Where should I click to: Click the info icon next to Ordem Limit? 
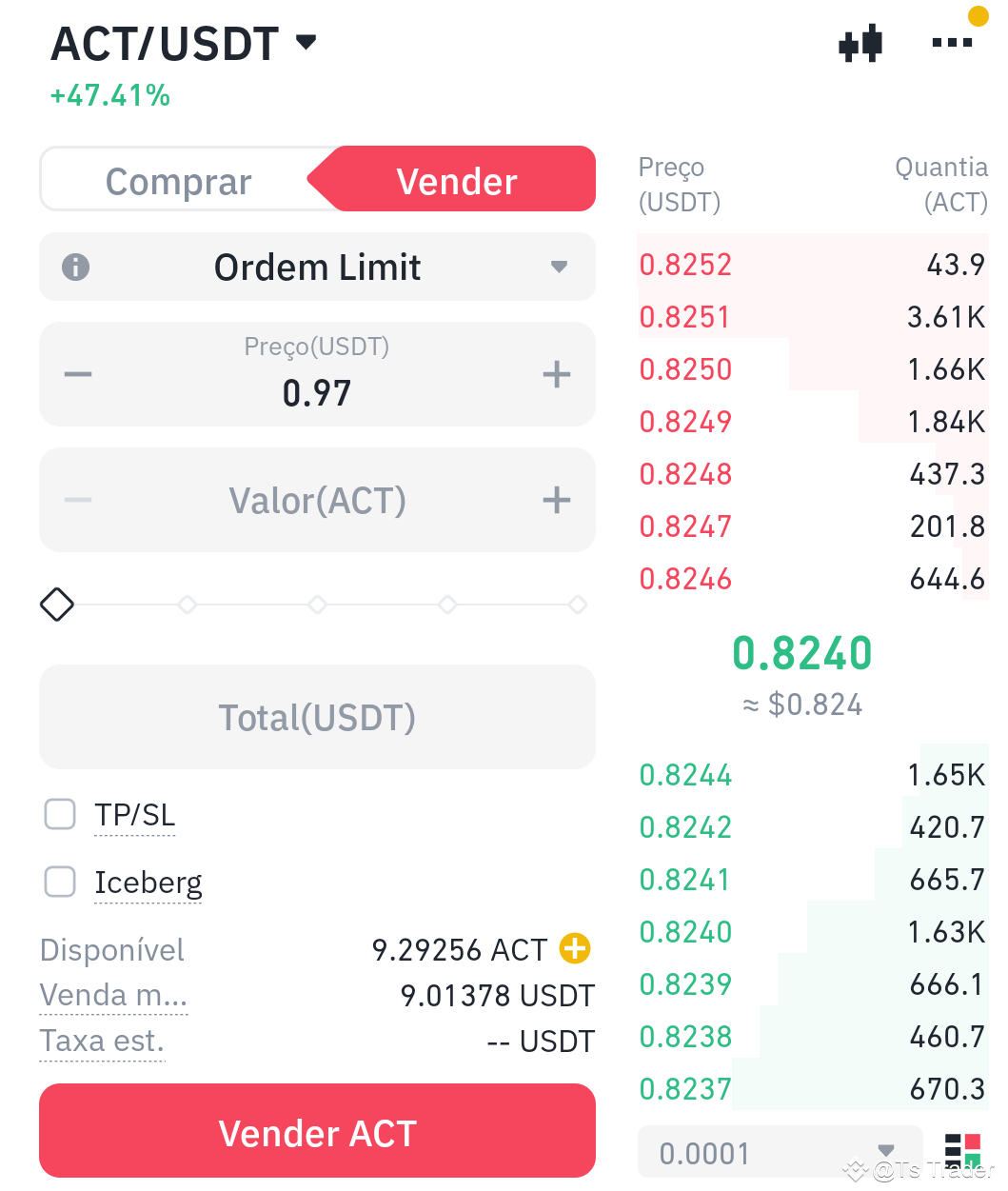click(75, 268)
